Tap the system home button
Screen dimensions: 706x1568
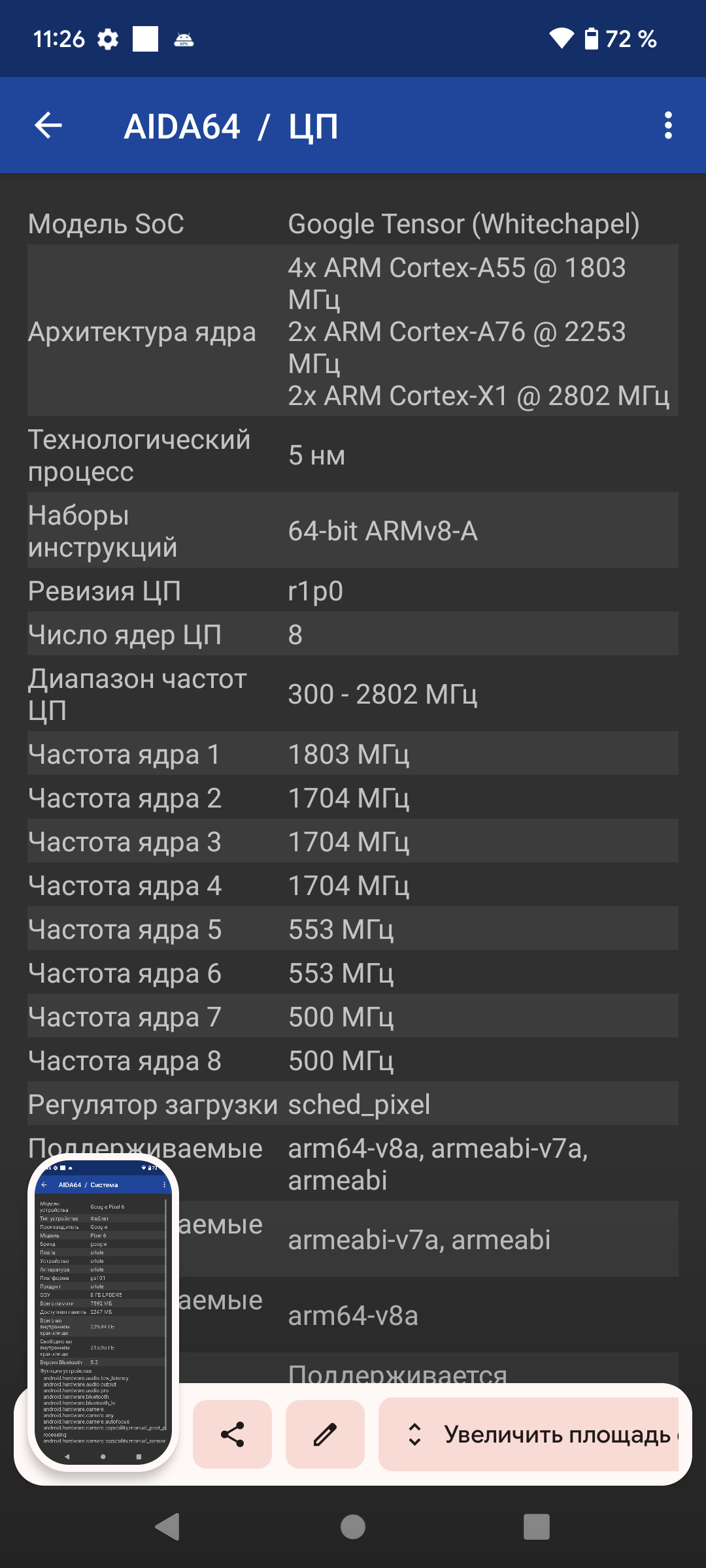(353, 1527)
